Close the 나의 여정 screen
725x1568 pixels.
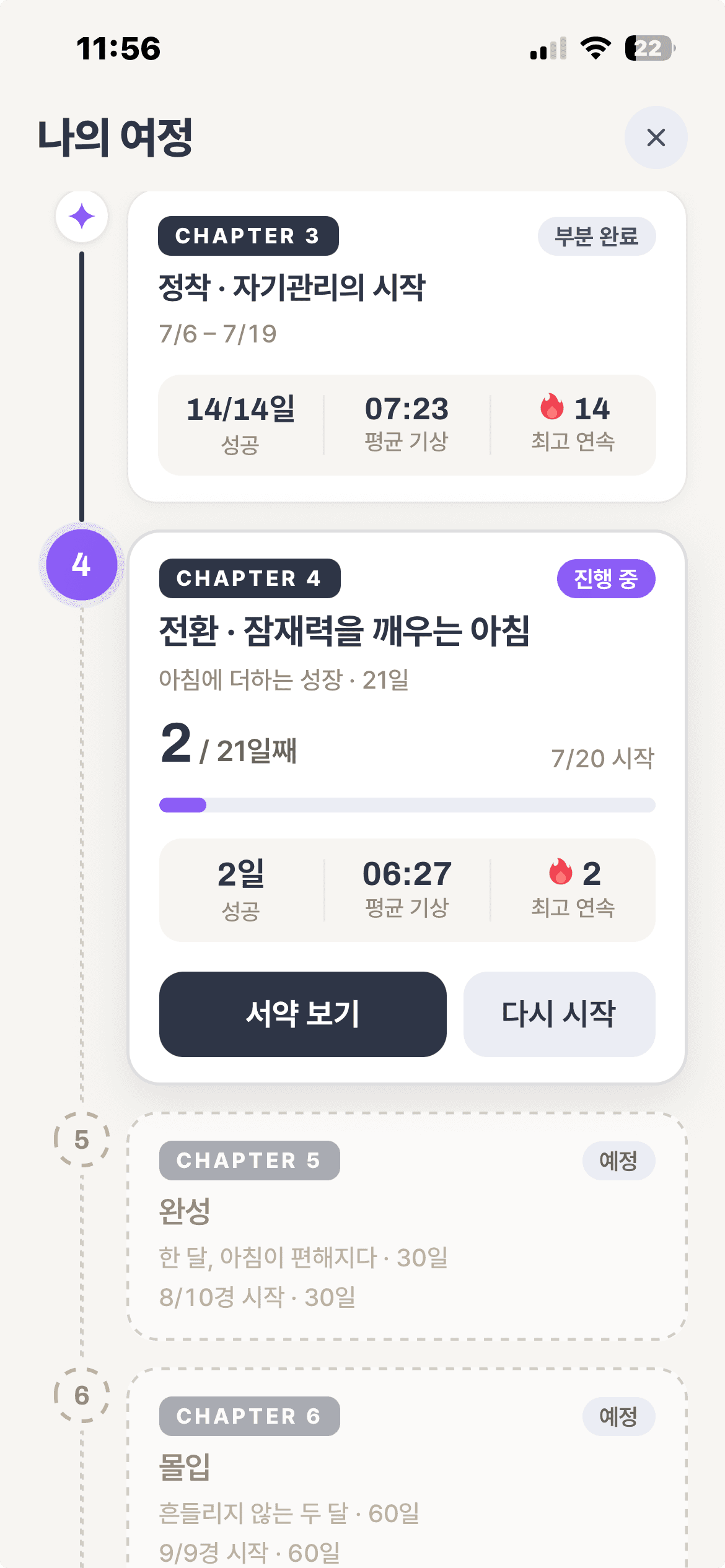[x=656, y=137]
